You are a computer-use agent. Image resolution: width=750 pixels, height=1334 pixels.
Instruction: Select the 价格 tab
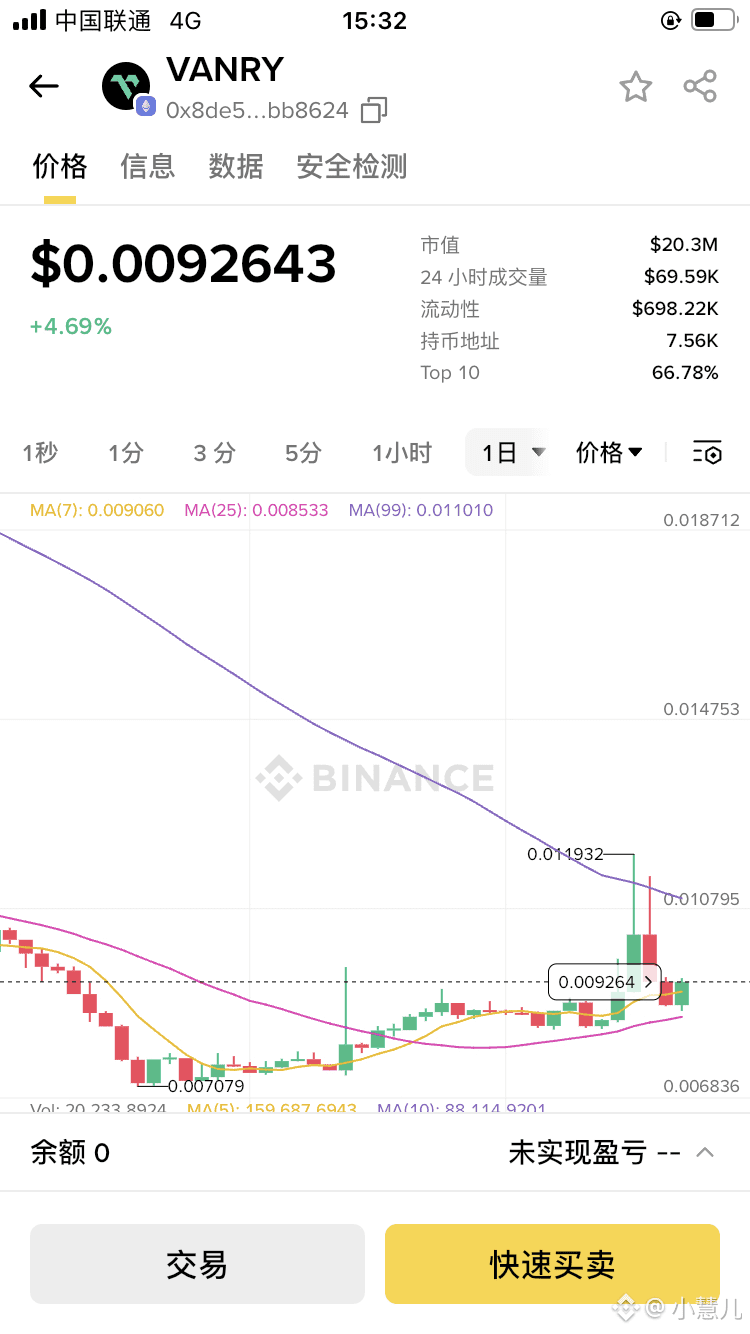coord(60,166)
